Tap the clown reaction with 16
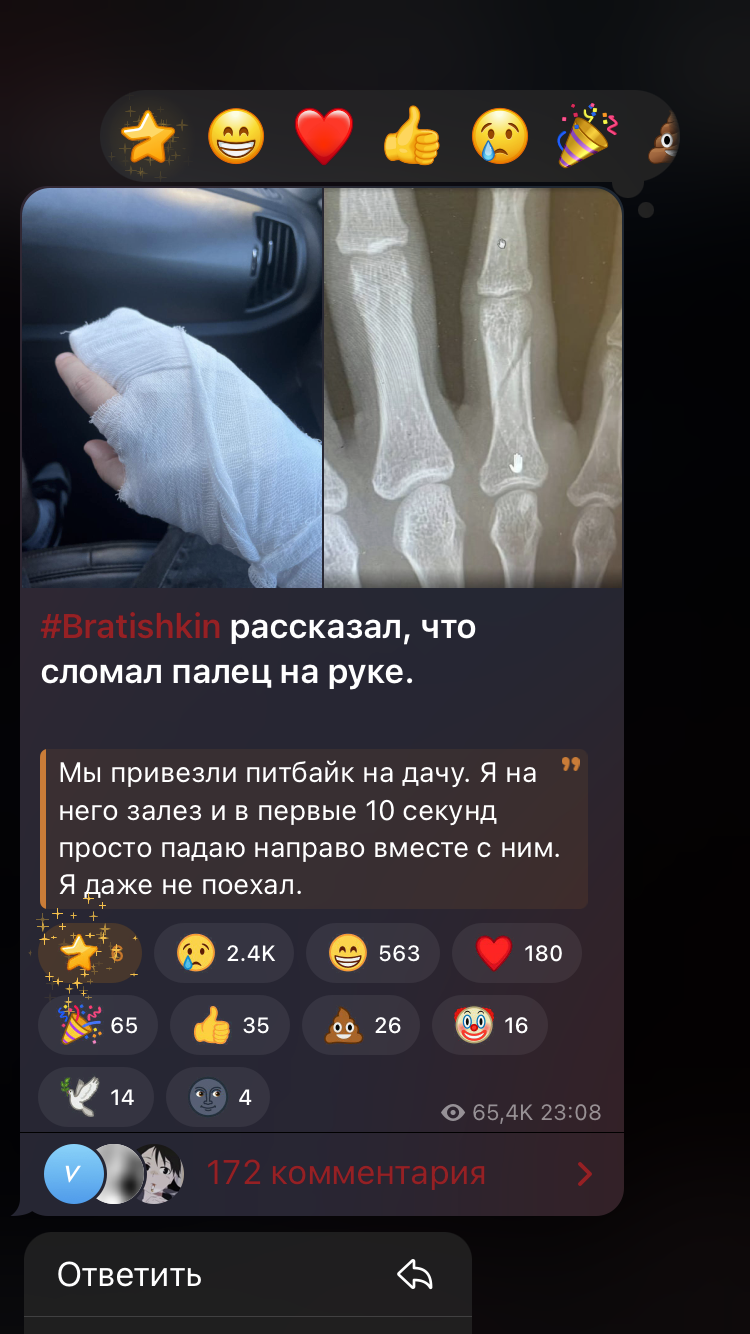 point(490,1025)
